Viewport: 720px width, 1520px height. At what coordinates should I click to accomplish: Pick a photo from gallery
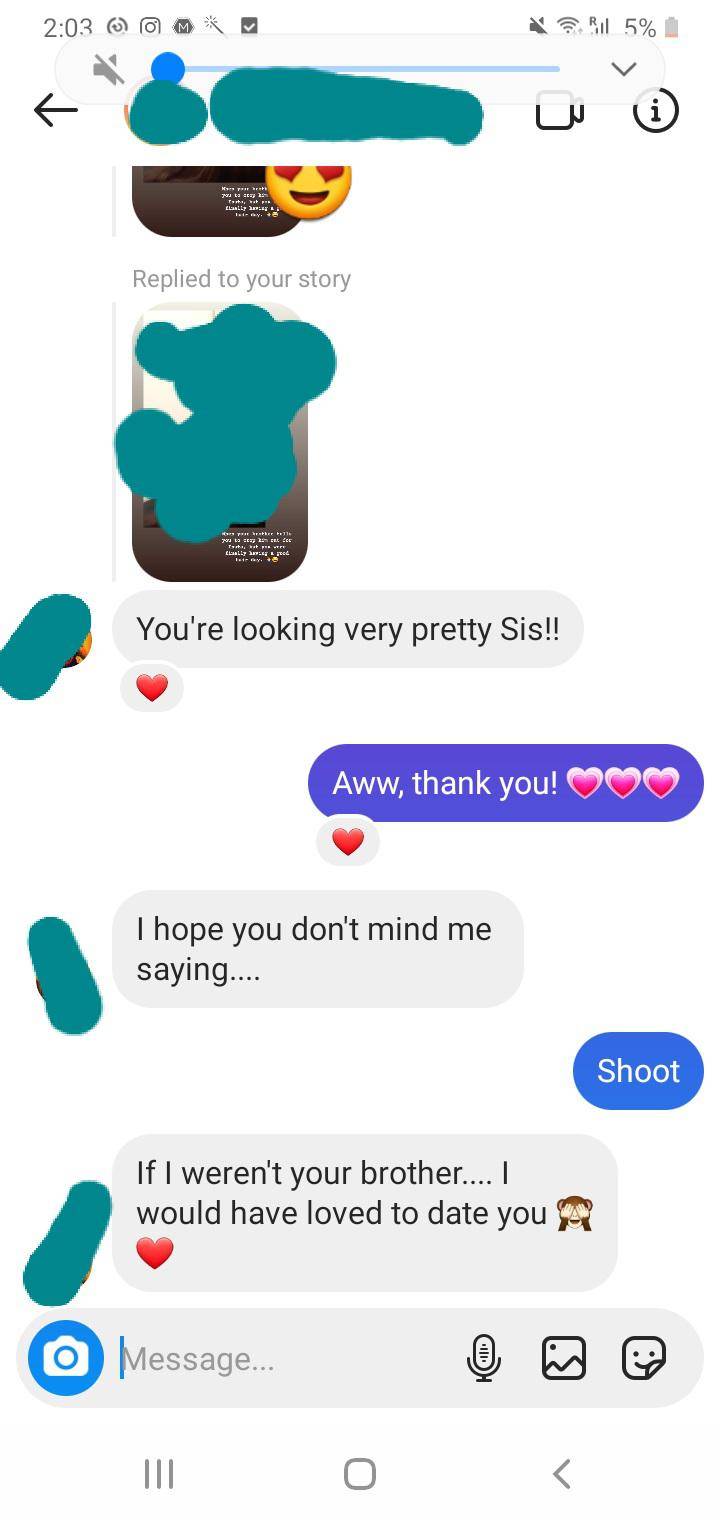[563, 1358]
